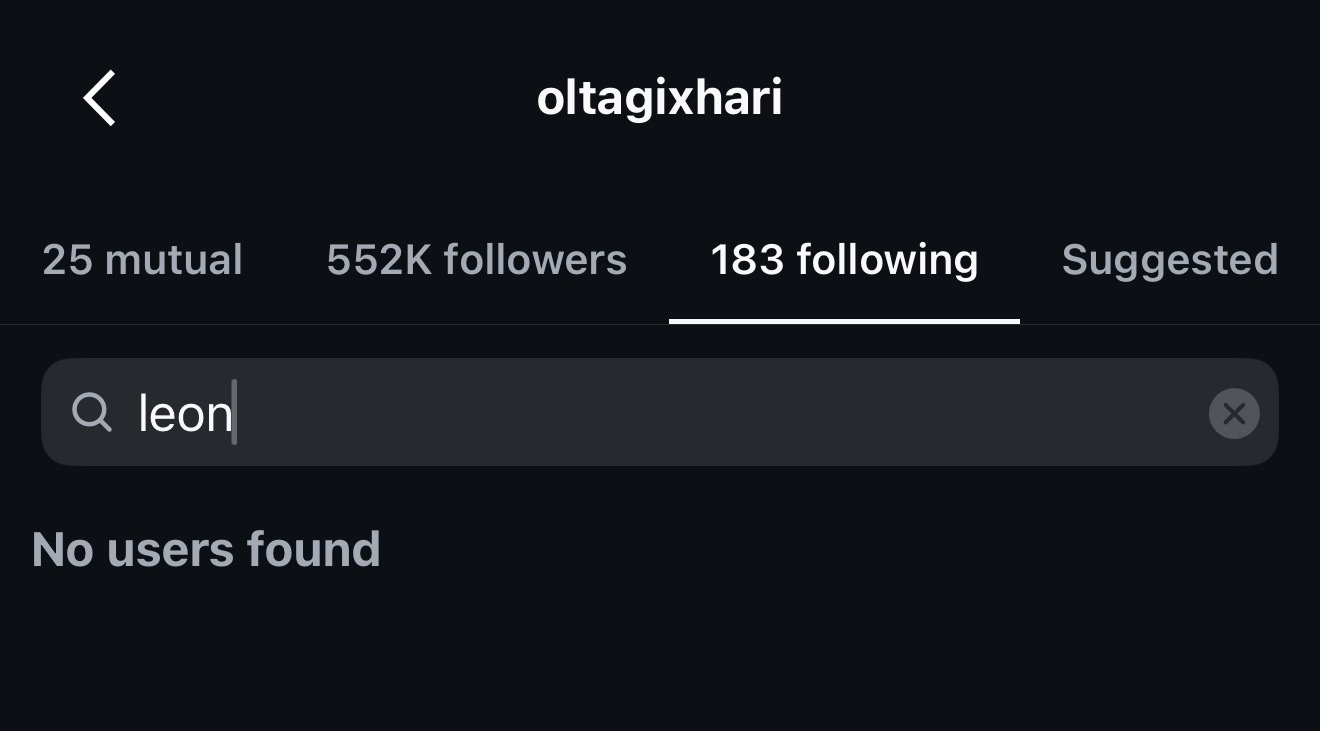1320x731 pixels.
Task: Switch to the Suggested tab
Action: click(1169, 260)
